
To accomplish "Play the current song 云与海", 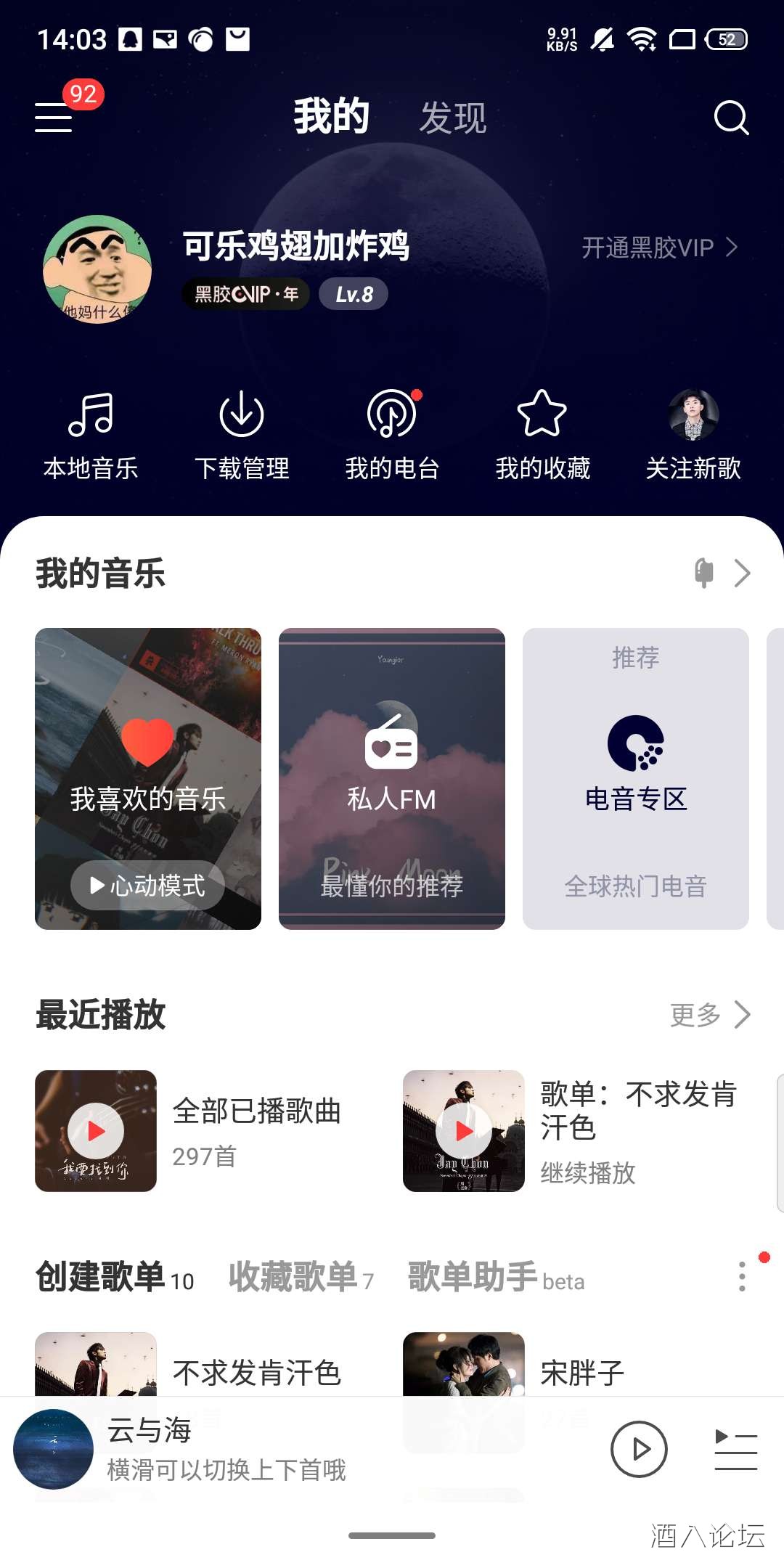I will pos(639,1449).
